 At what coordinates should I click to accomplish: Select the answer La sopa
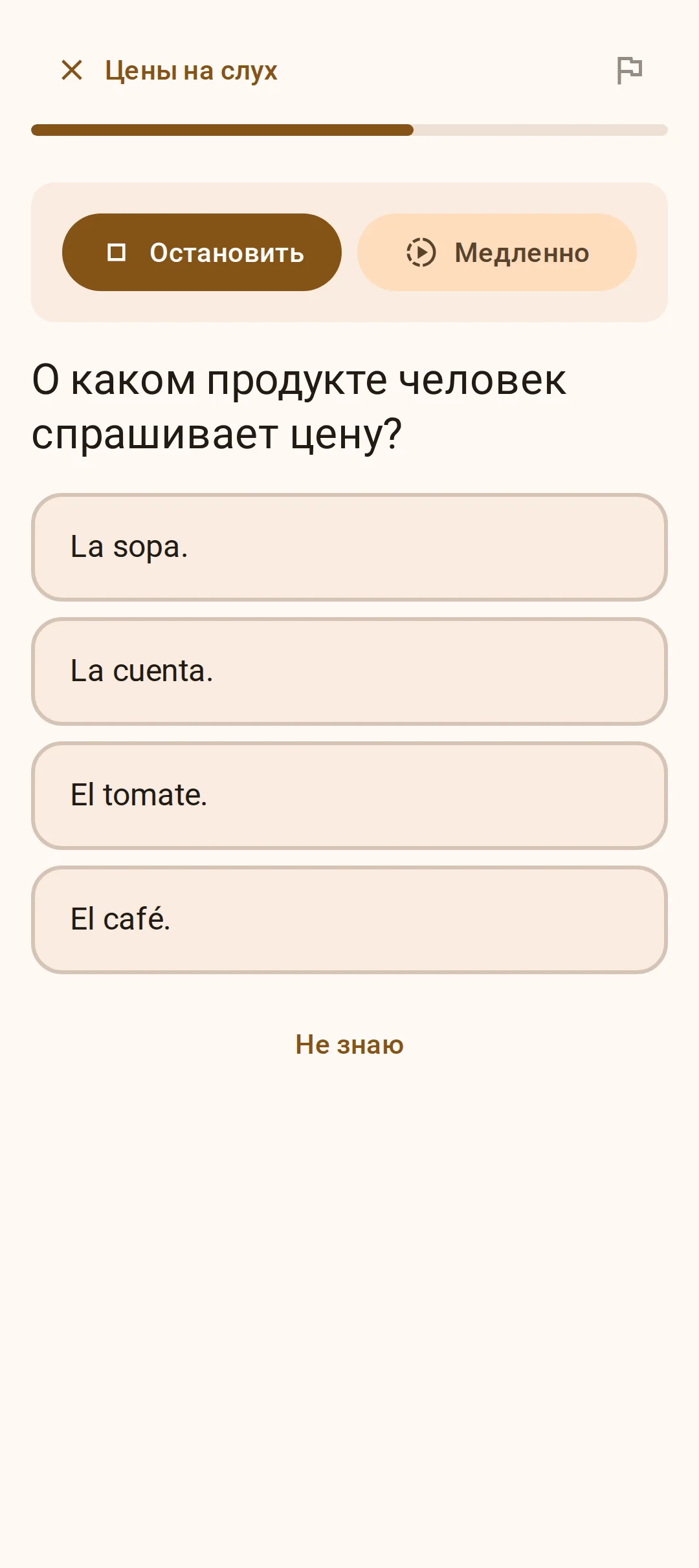point(349,547)
